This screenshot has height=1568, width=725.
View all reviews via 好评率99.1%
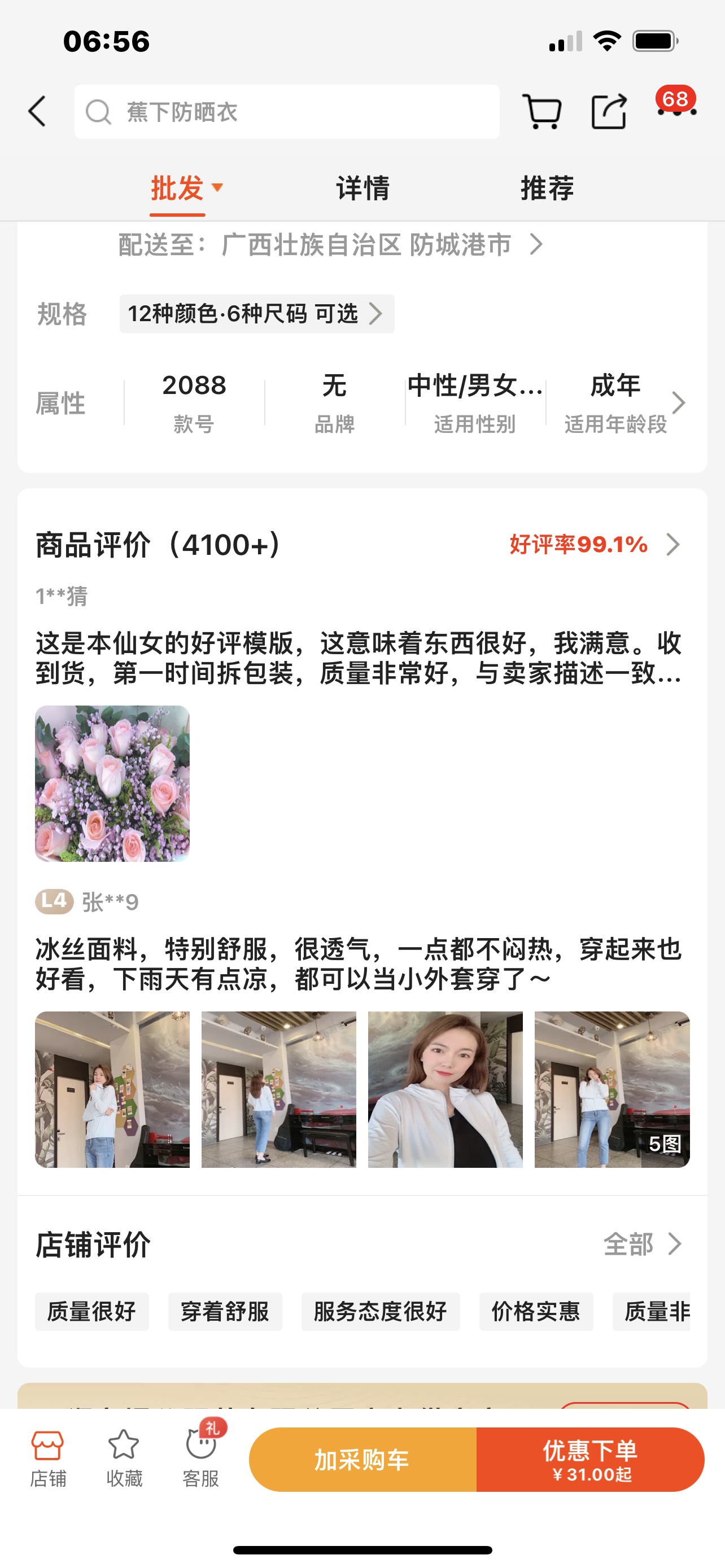593,545
